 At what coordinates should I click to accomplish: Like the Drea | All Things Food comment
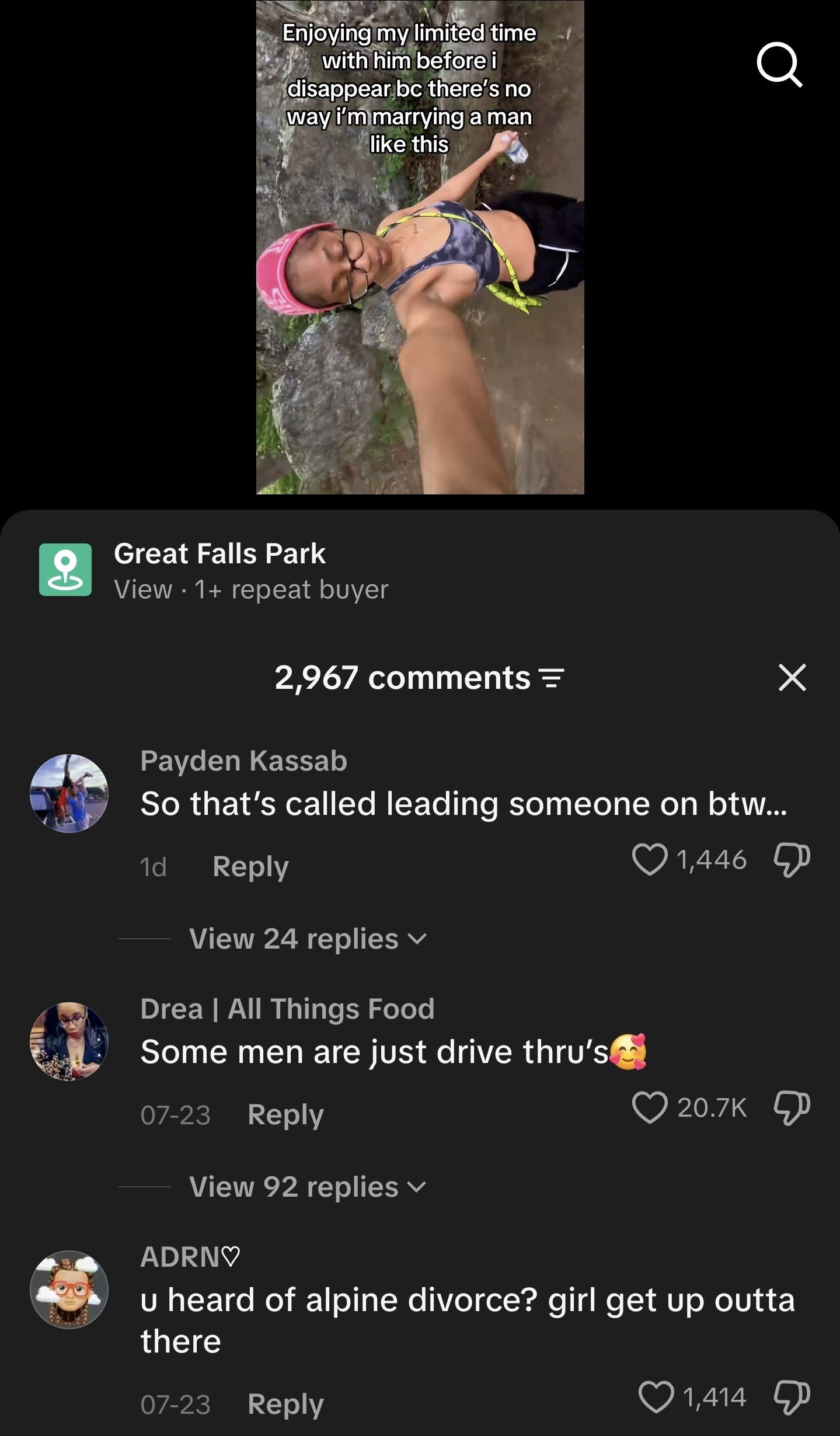(650, 1107)
